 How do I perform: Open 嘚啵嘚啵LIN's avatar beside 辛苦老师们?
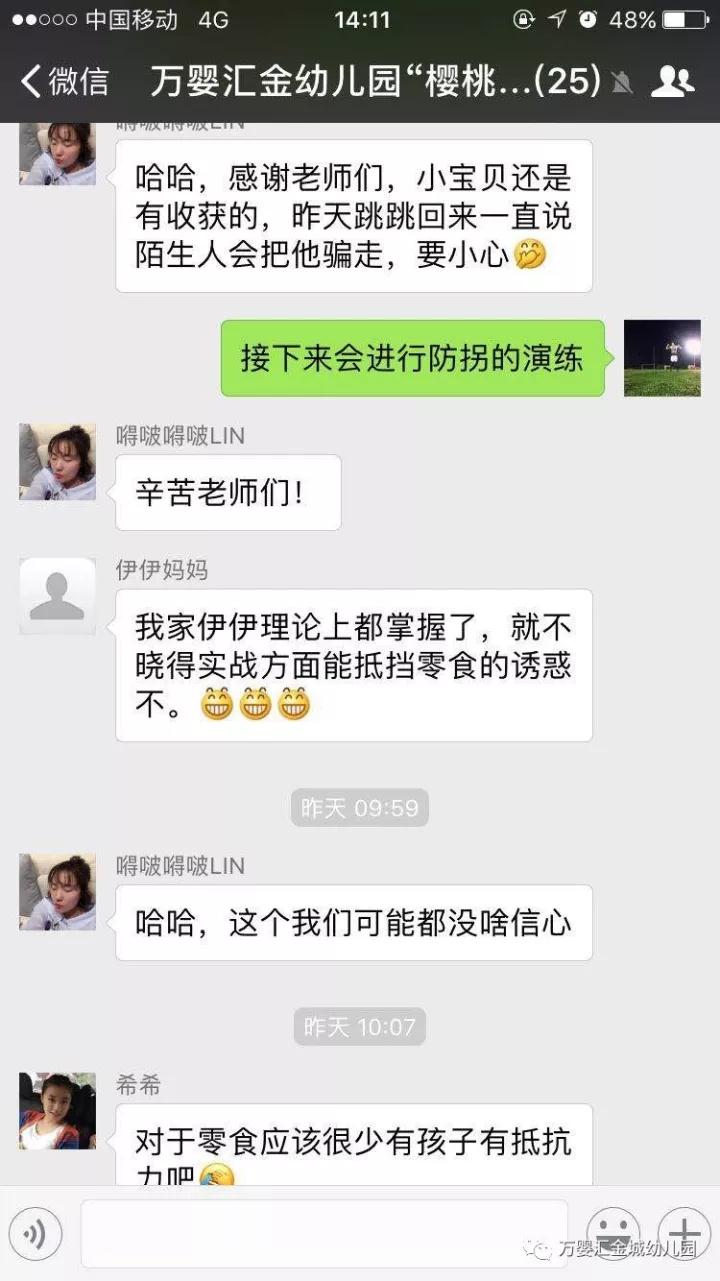pos(57,461)
